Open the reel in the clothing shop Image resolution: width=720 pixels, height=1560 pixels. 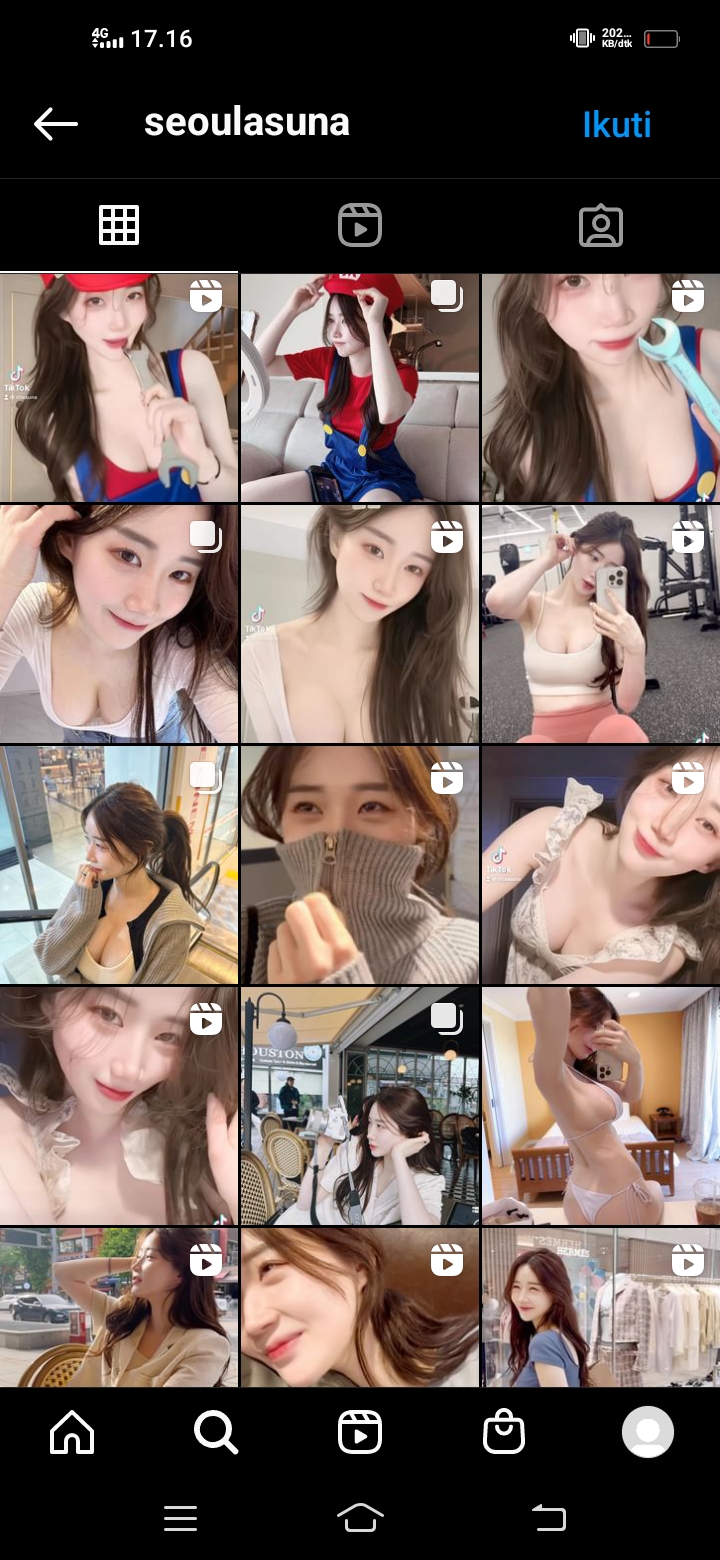601,1307
